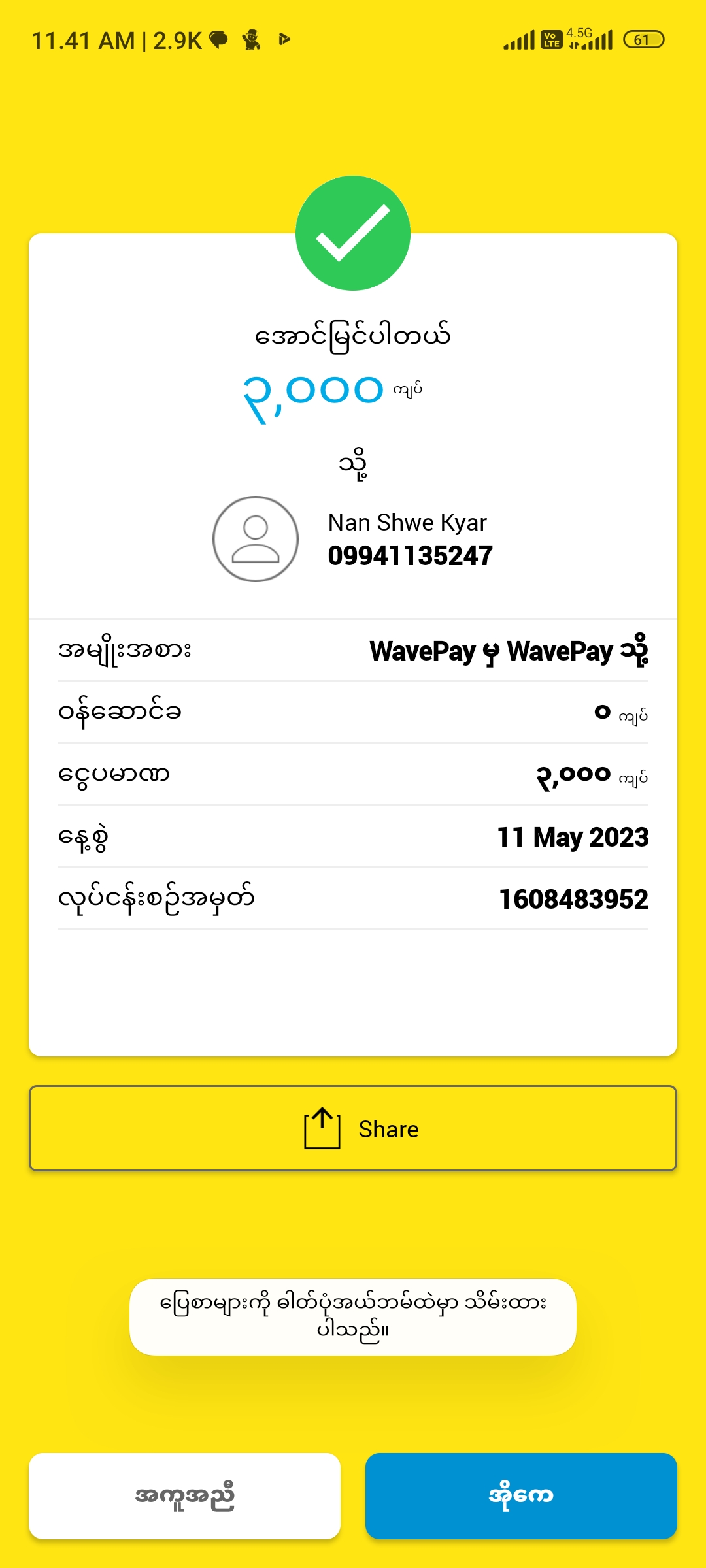The width and height of the screenshot is (706, 1568).
Task: Tap the အိုကေ (OK) button
Action: click(521, 1495)
